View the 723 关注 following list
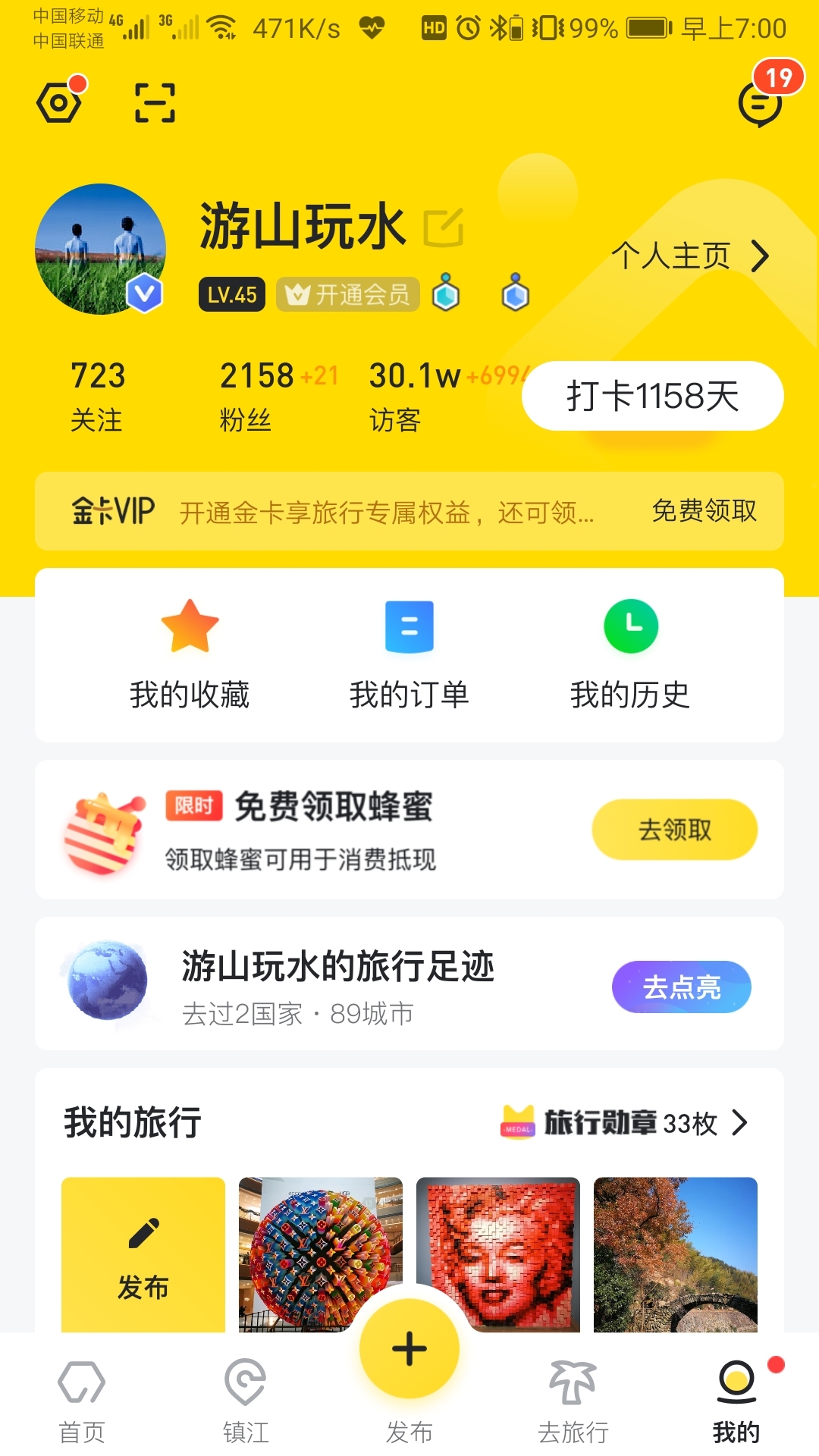 pyautogui.click(x=97, y=396)
